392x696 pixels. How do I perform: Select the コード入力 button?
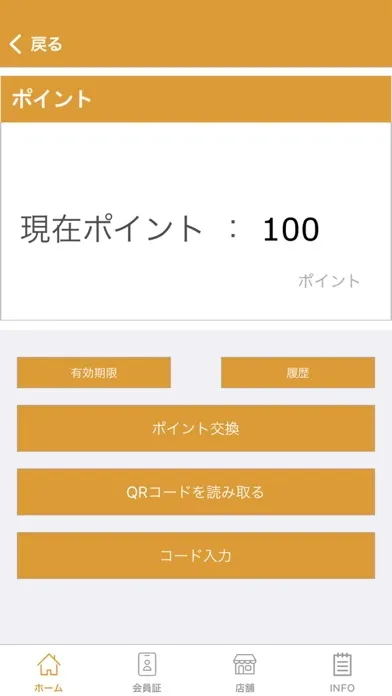(x=196, y=555)
